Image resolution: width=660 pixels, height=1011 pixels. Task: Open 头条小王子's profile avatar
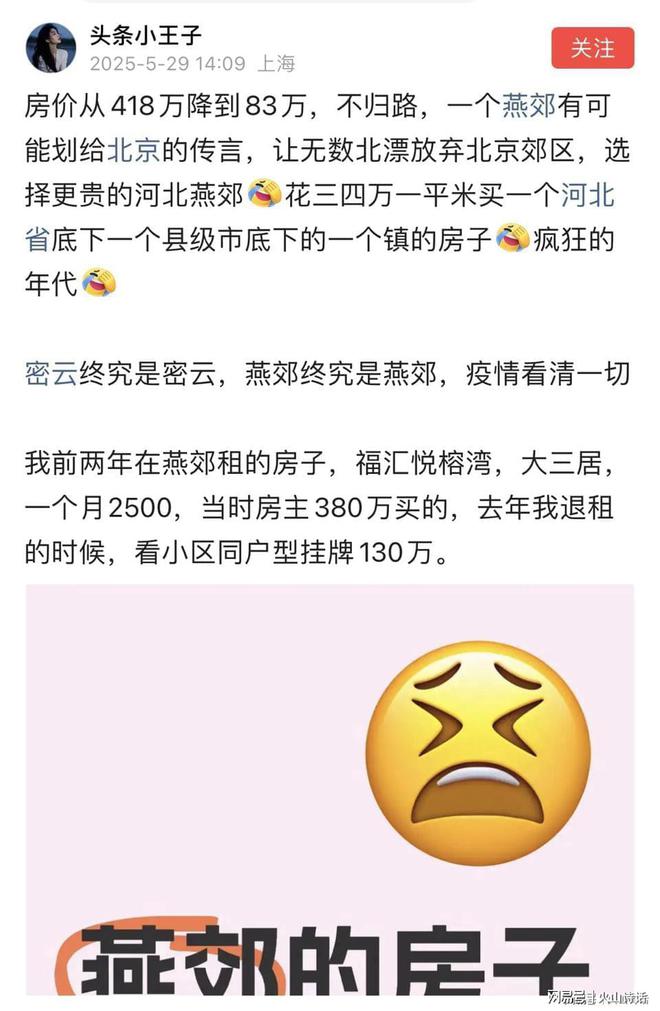51,48
